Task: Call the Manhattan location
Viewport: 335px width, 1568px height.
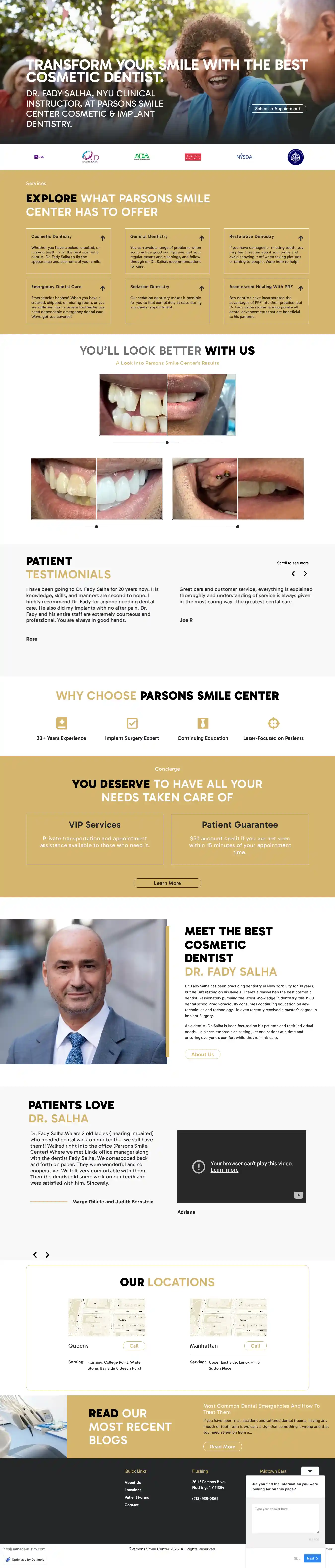Action: pos(255,1346)
